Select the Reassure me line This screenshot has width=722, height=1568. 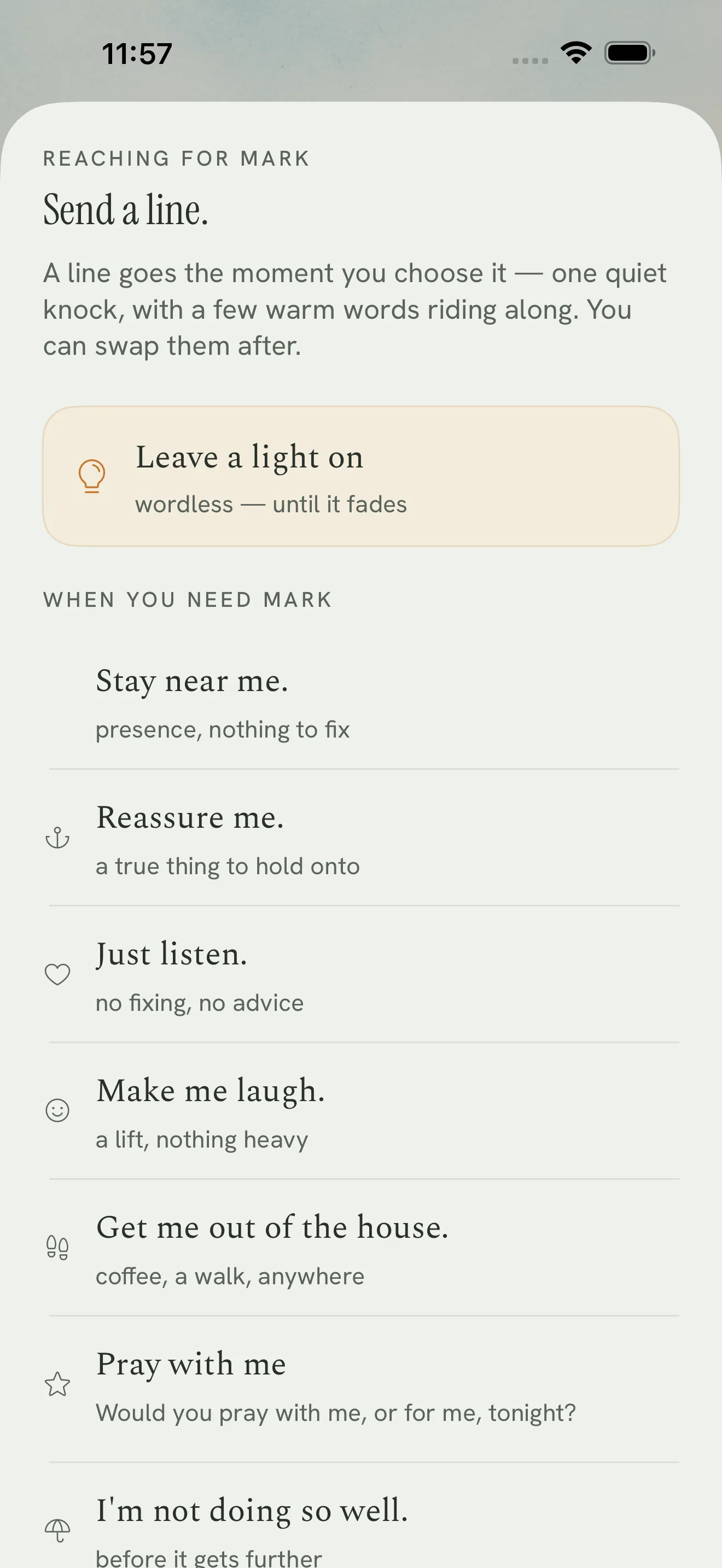pos(361,838)
